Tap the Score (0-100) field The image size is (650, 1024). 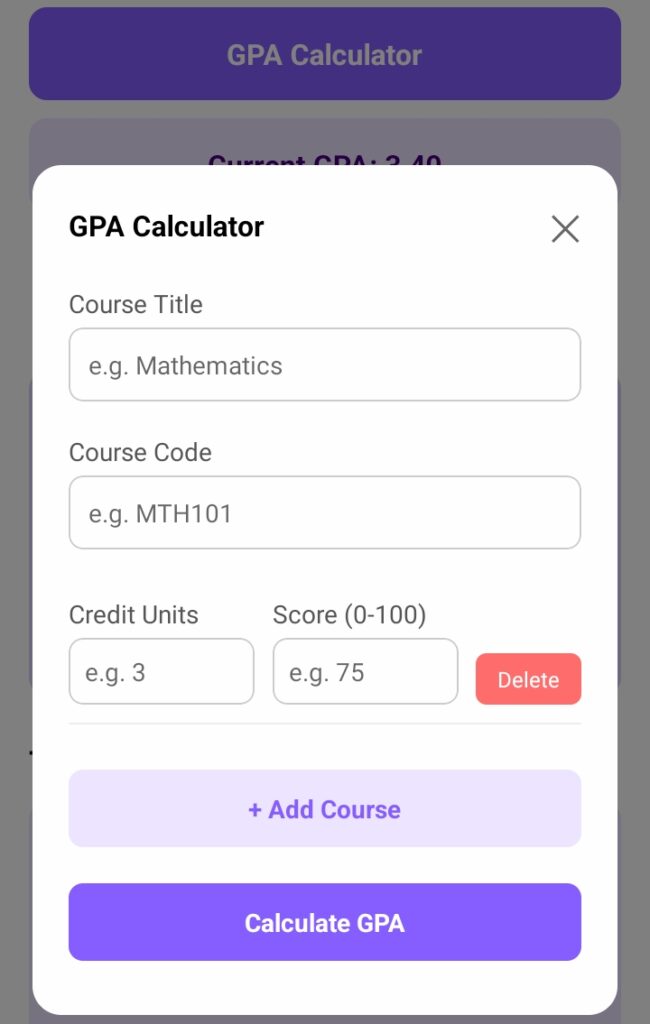(365, 672)
